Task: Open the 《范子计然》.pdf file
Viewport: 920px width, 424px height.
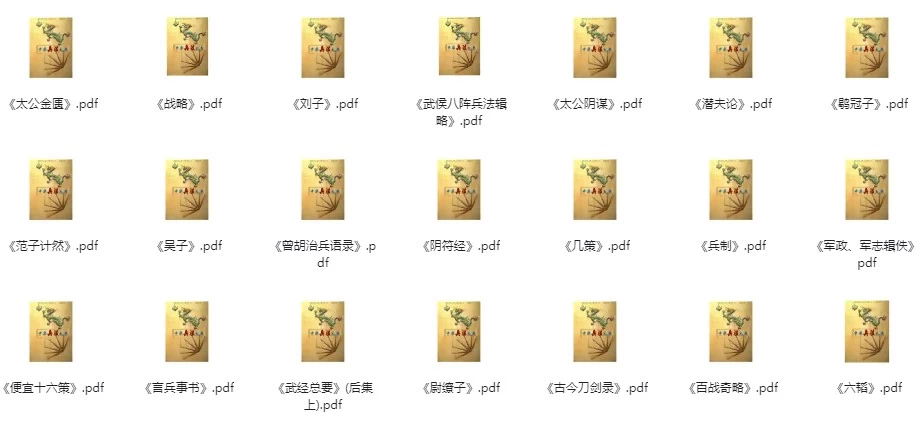Action: click(x=51, y=189)
